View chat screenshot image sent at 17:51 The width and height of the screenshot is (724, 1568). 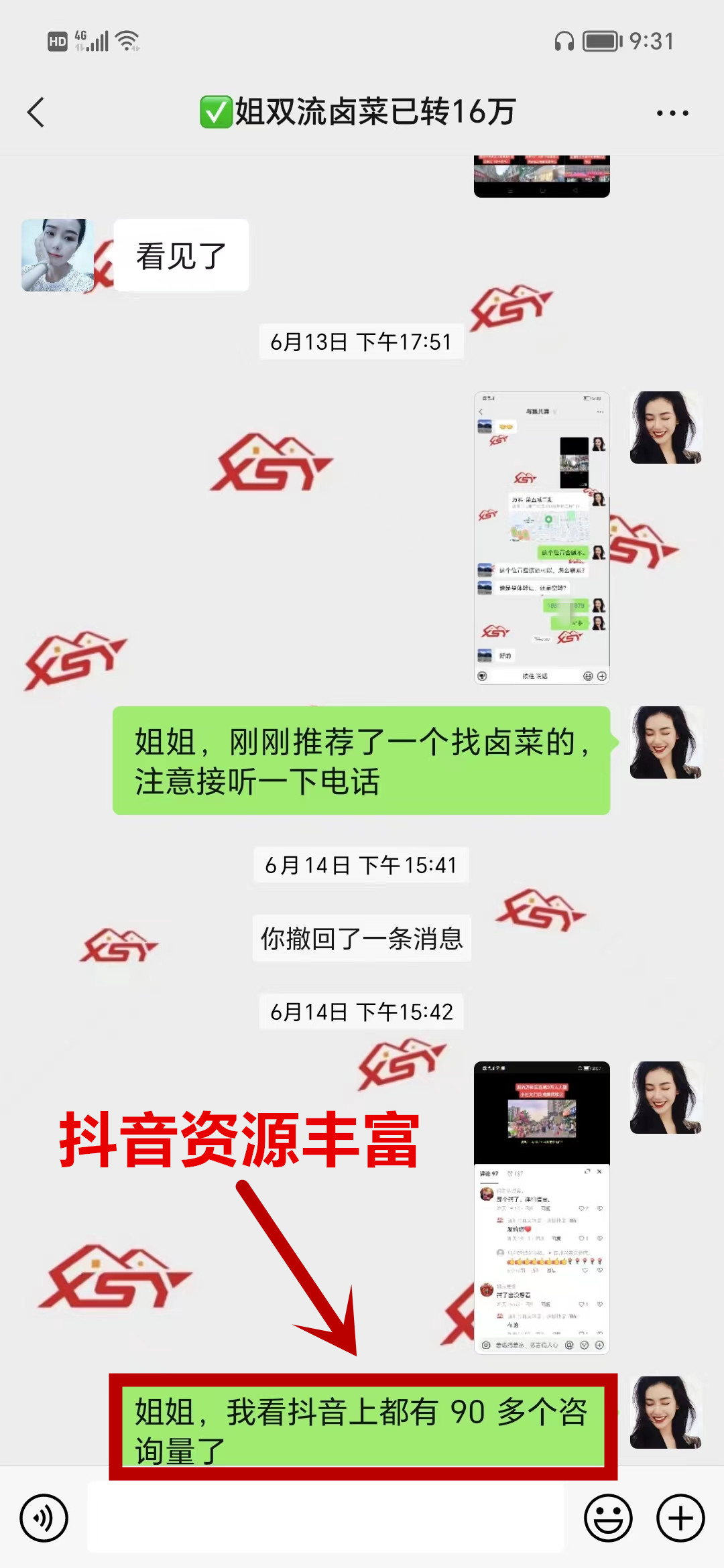[542, 537]
